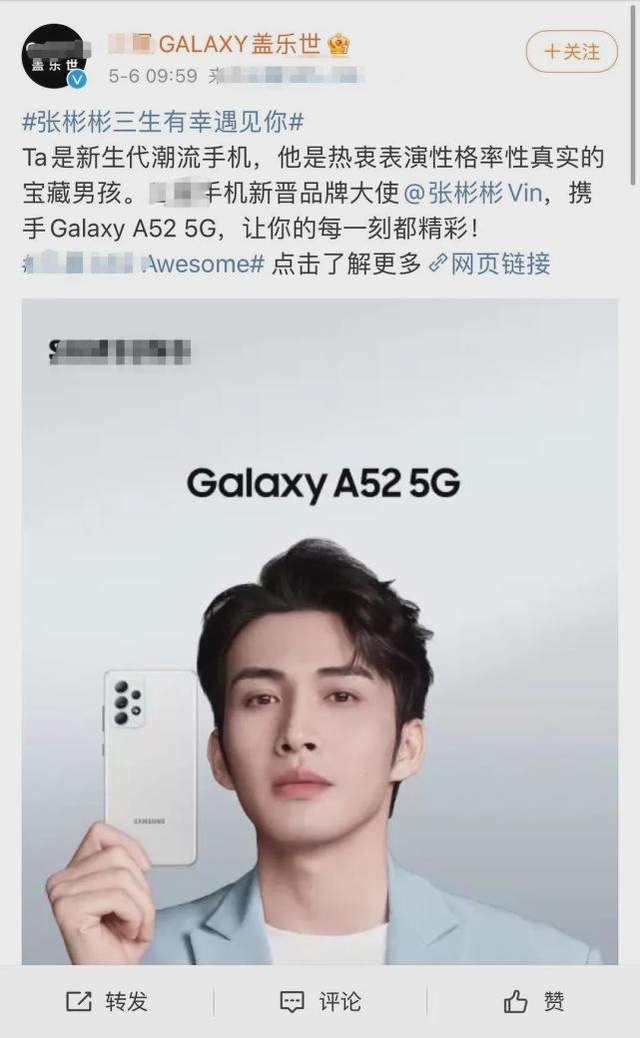Open the #张彬彬三生有幸遇见你# hashtag
The width and height of the screenshot is (640, 1038).
point(162,122)
